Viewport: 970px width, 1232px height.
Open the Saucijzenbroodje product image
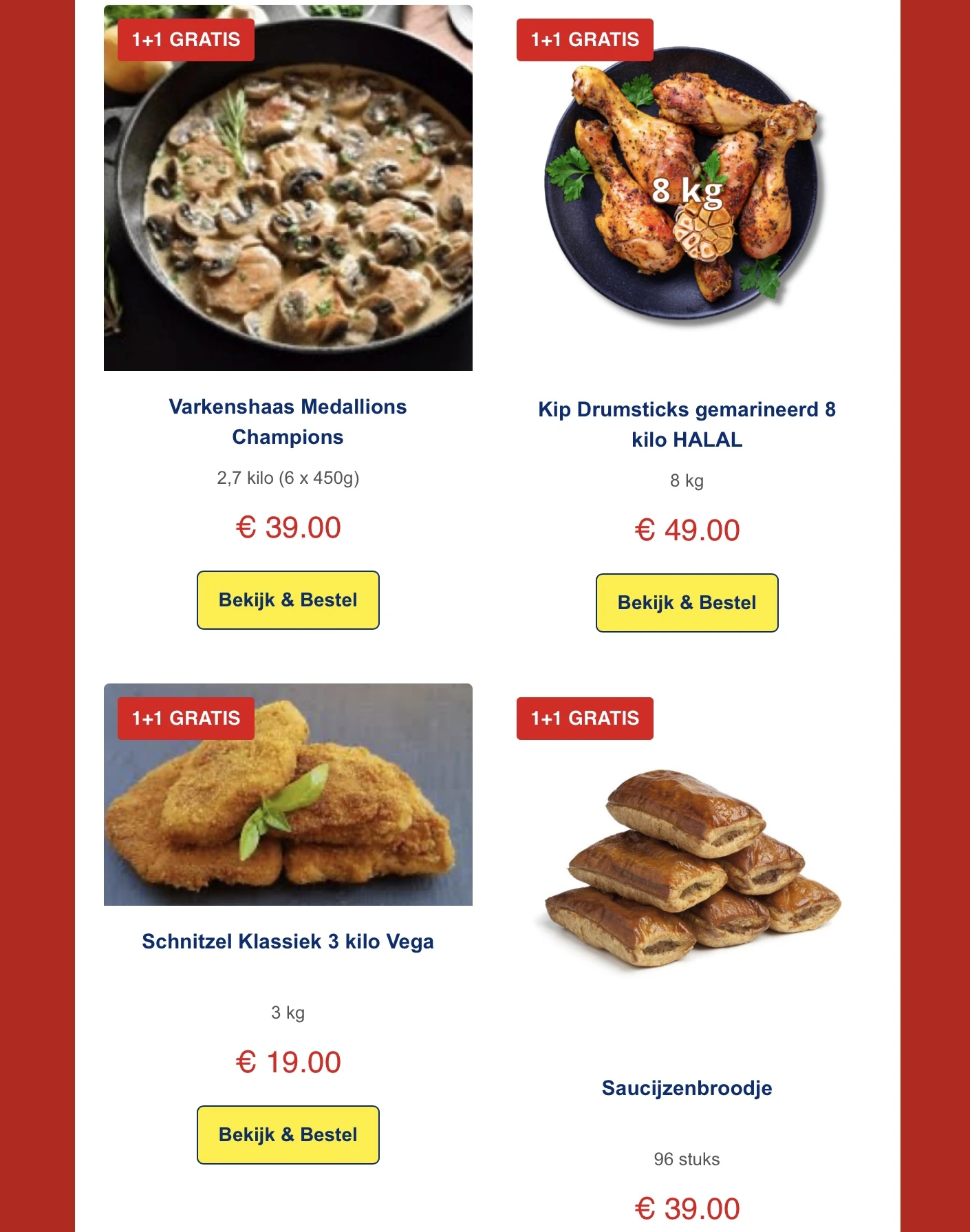coord(687,867)
